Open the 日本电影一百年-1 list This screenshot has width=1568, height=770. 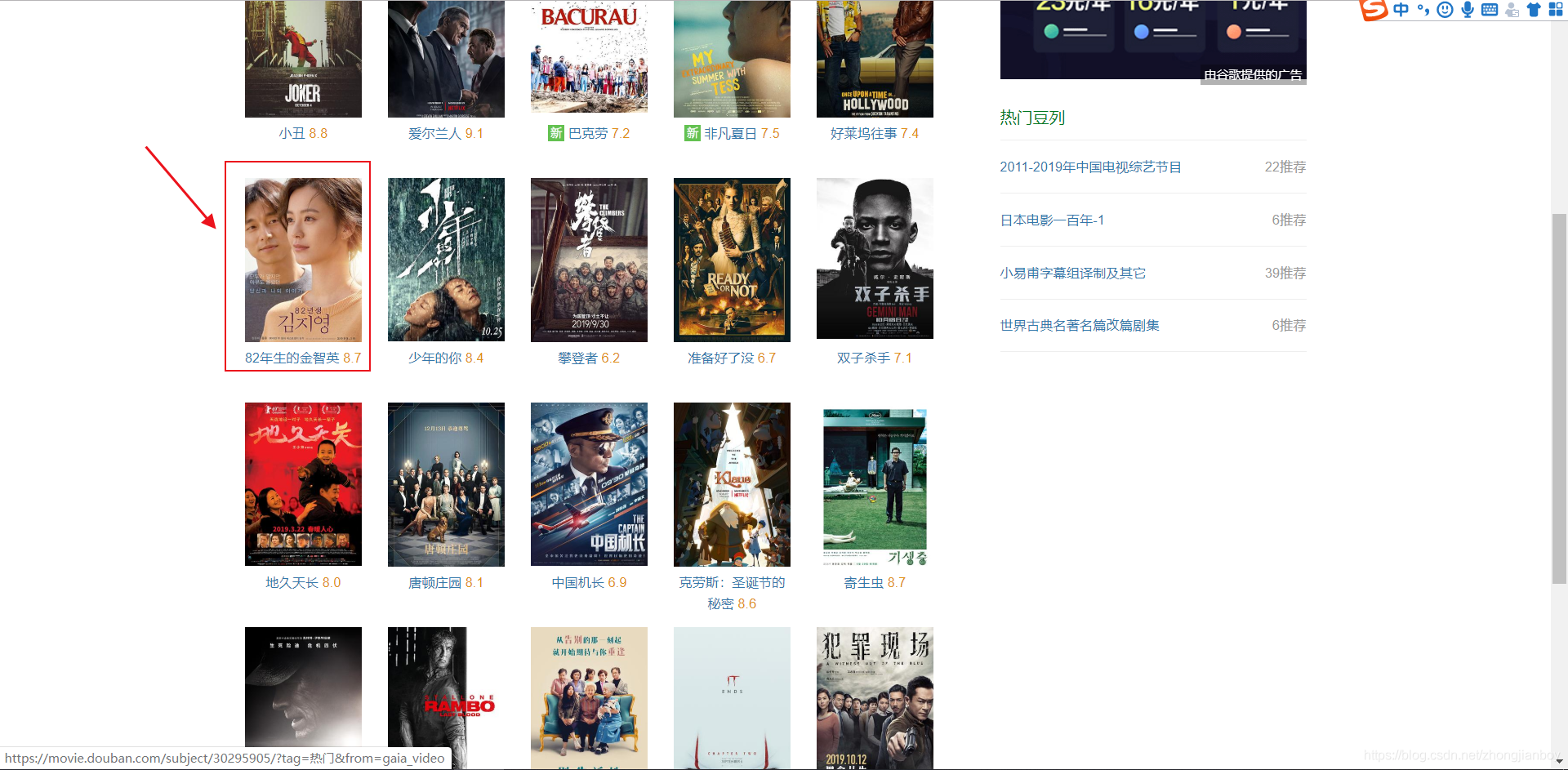pos(1052,220)
